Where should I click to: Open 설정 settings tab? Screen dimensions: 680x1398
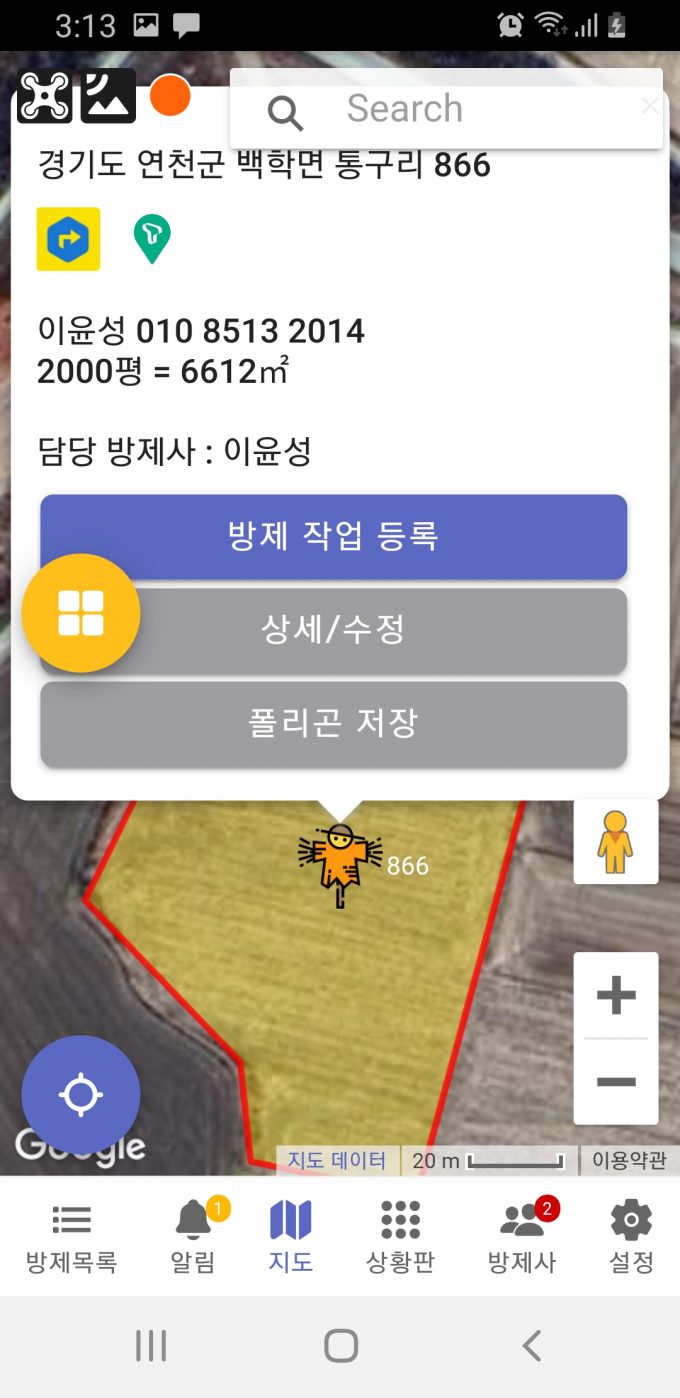tap(631, 1237)
